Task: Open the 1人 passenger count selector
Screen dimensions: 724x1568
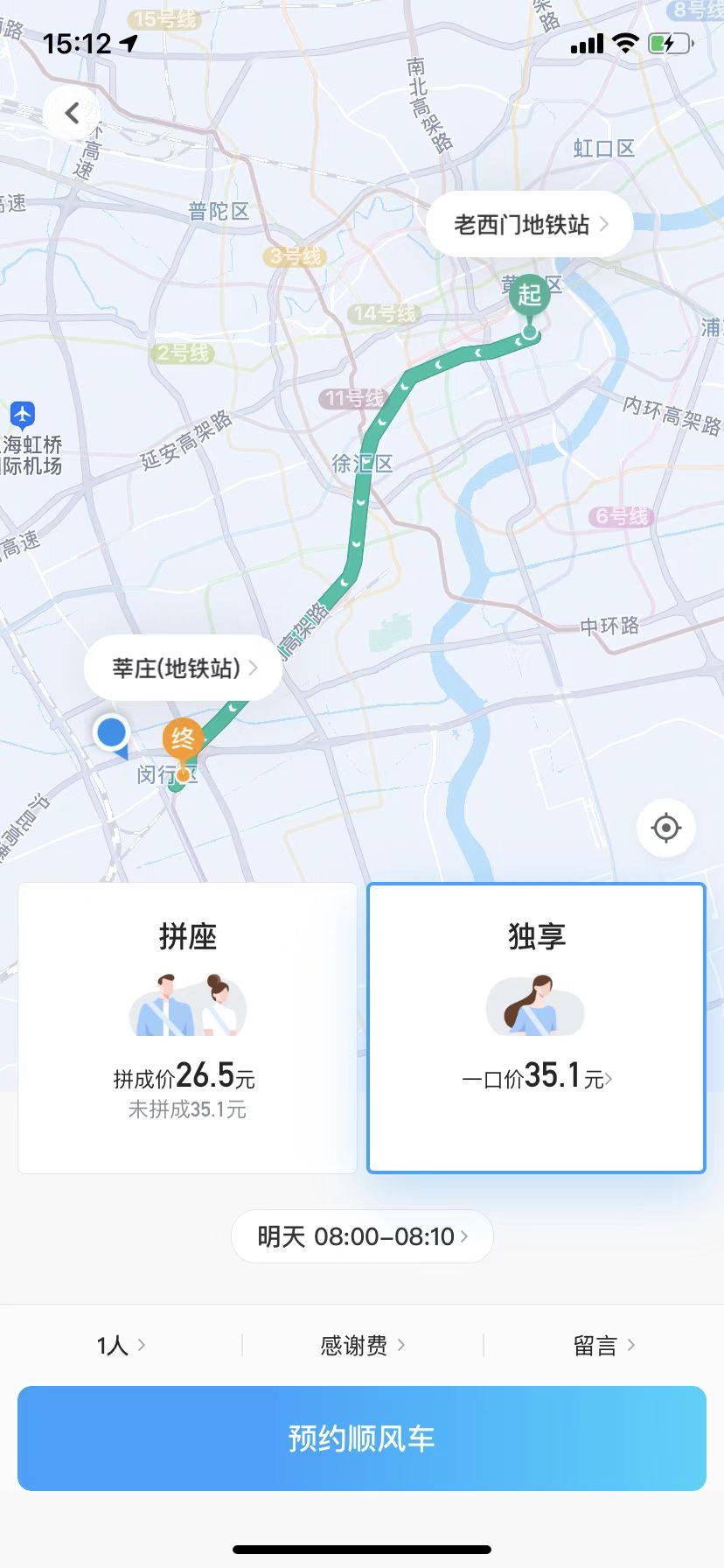Action: coord(118,1346)
